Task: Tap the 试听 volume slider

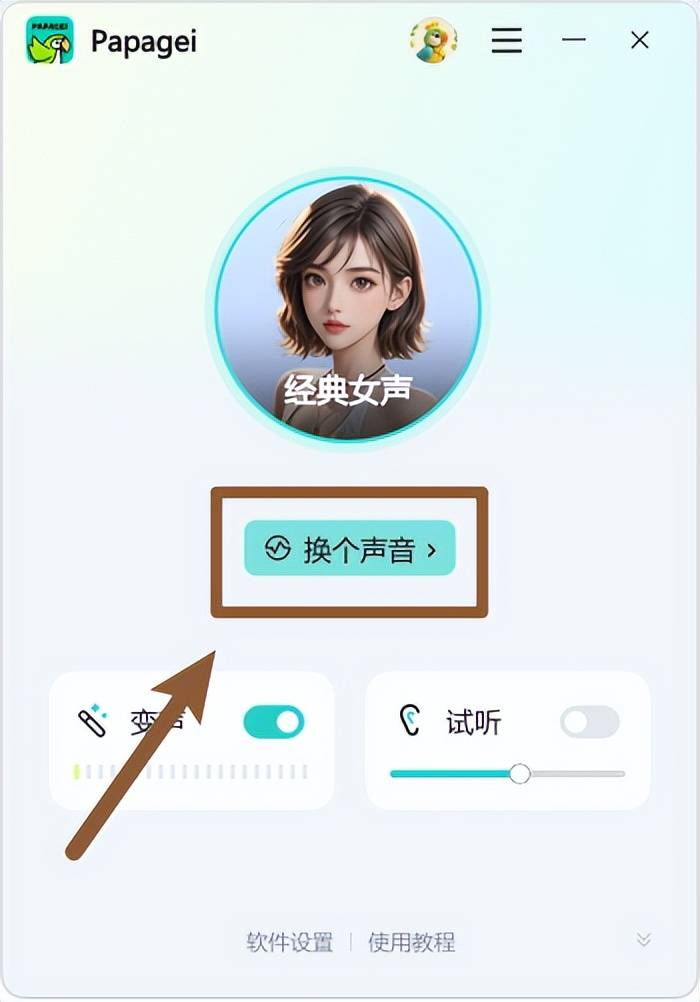Action: 519,774
